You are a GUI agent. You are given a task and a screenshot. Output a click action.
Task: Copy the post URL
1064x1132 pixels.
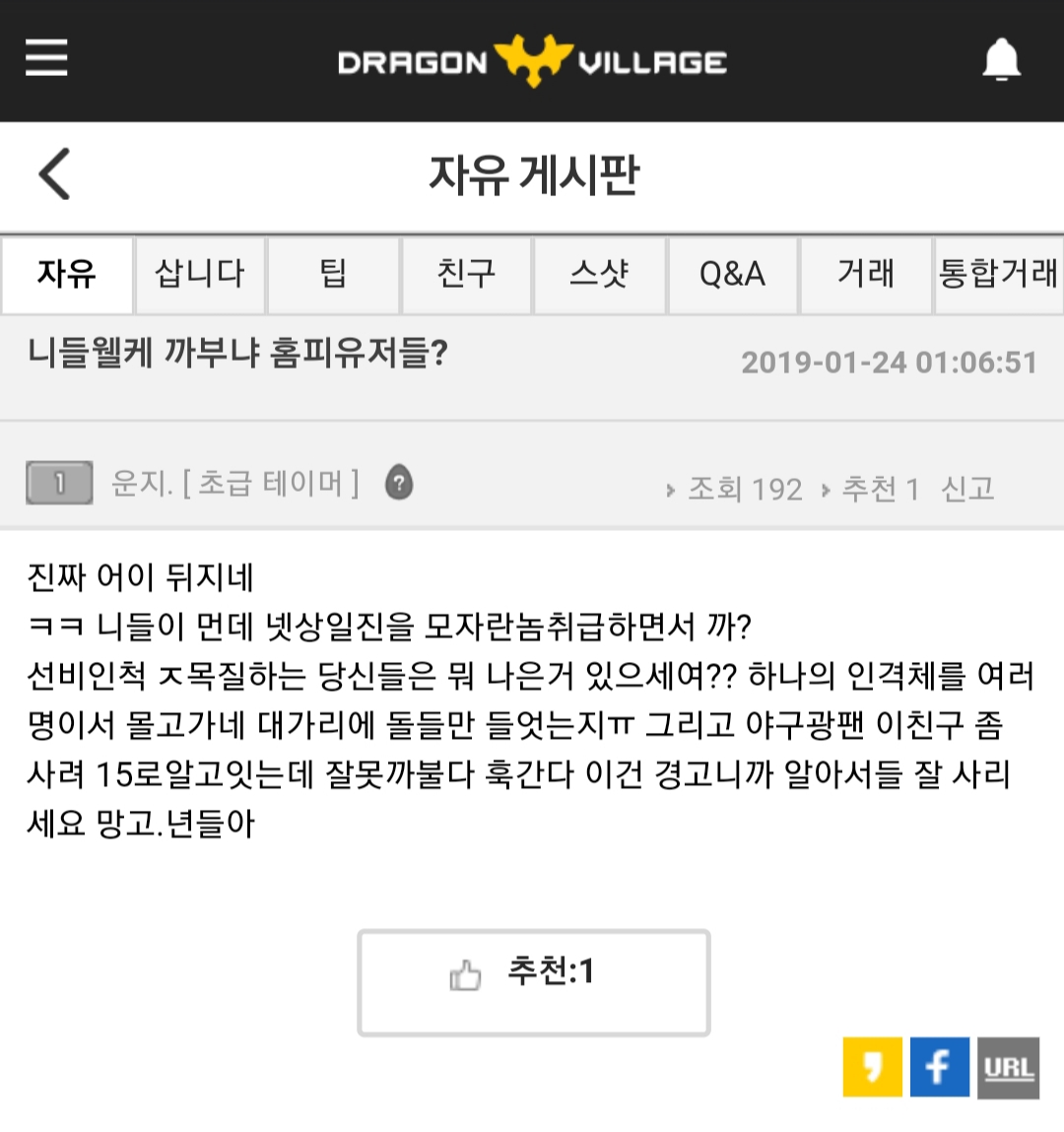[1008, 1067]
